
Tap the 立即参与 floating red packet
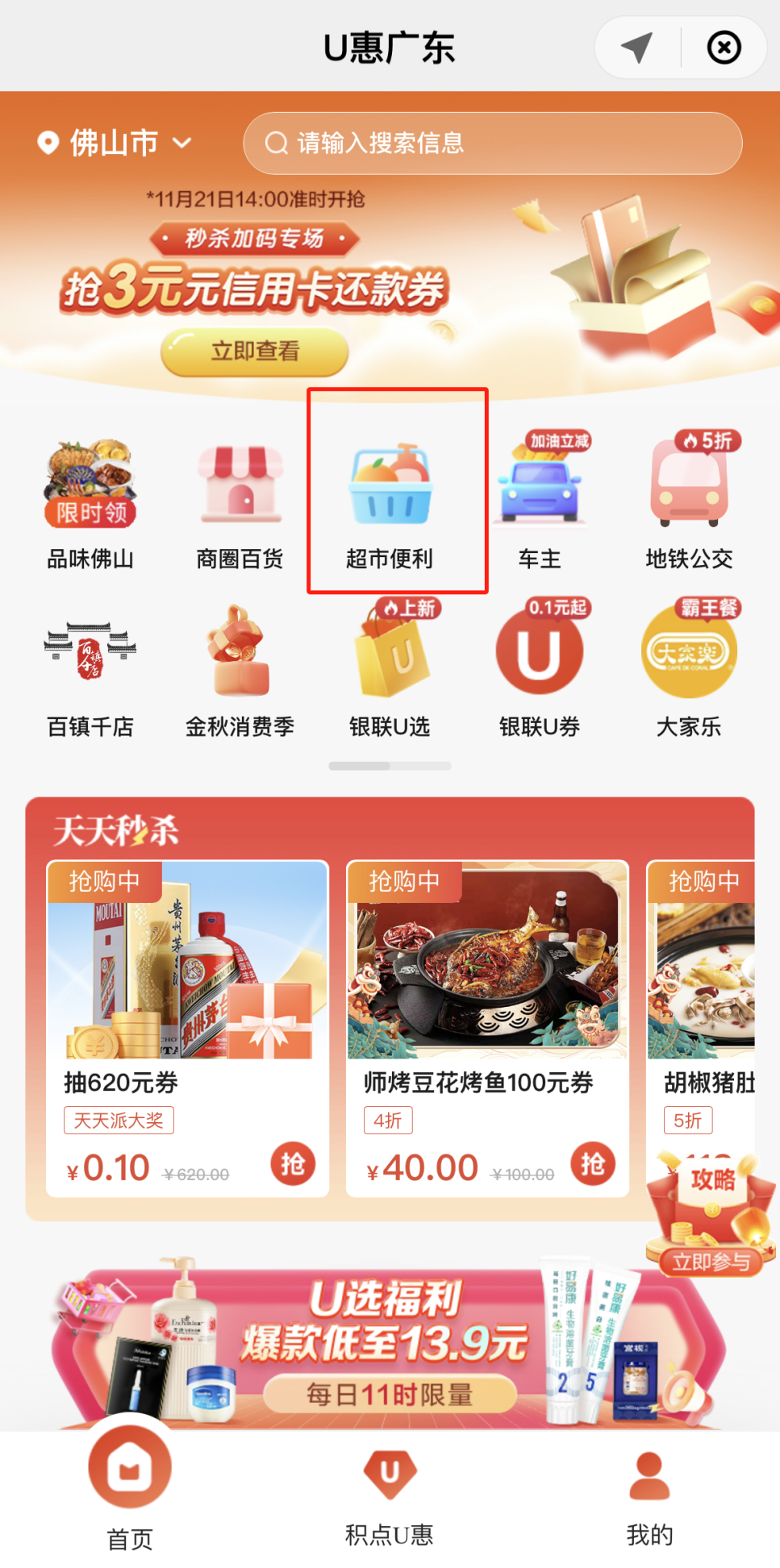pyautogui.click(x=711, y=1214)
